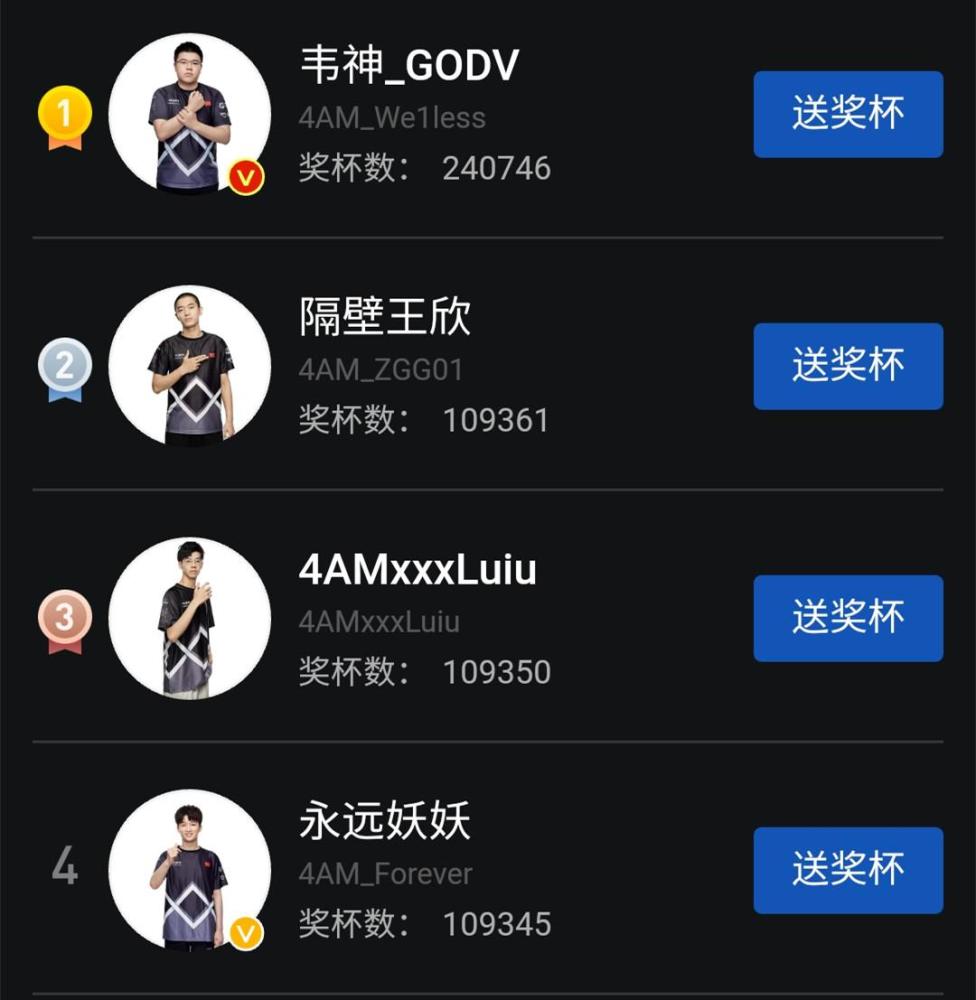Click 韦神_GODV avatar photo

pyautogui.click(x=193, y=113)
